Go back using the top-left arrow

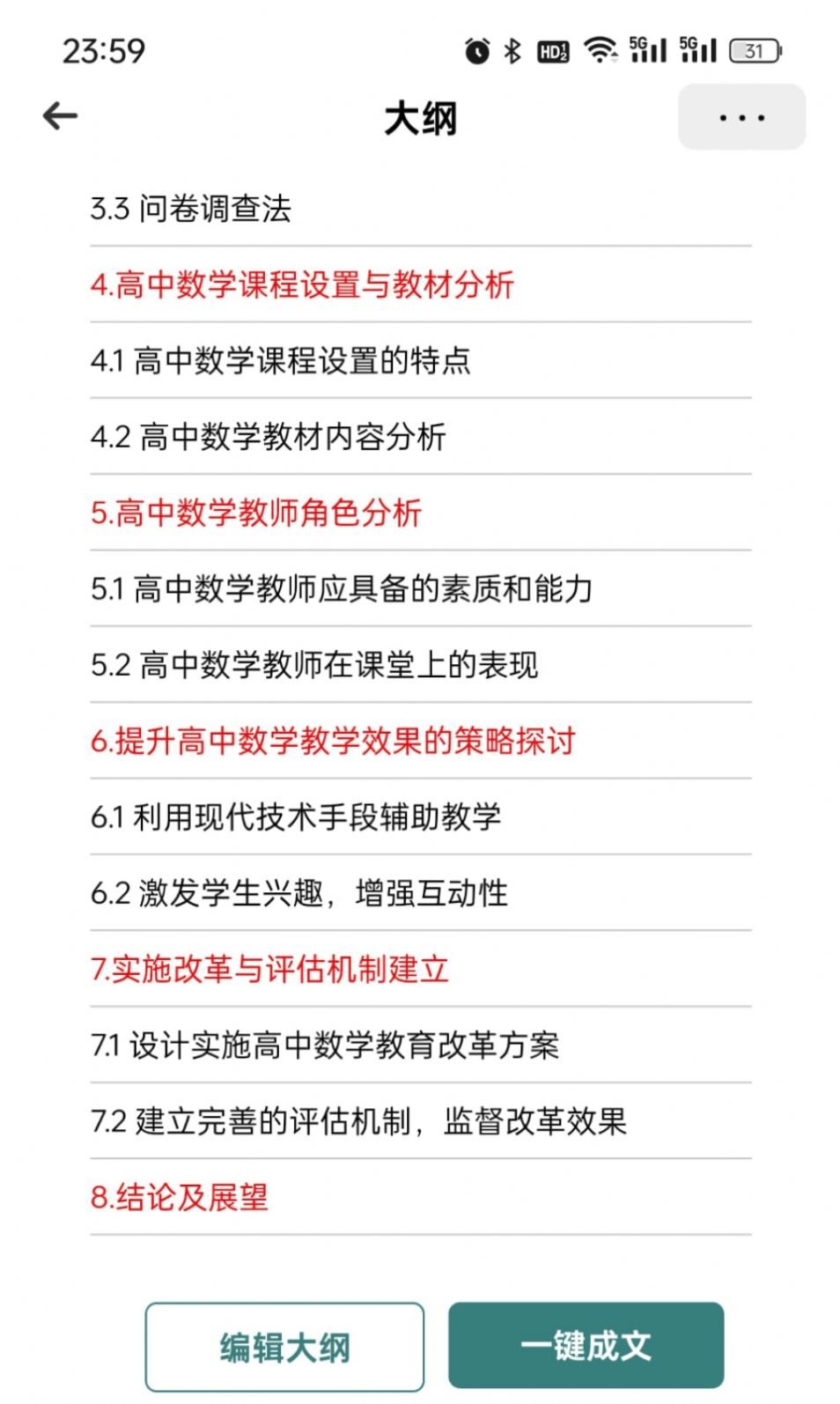[60, 116]
